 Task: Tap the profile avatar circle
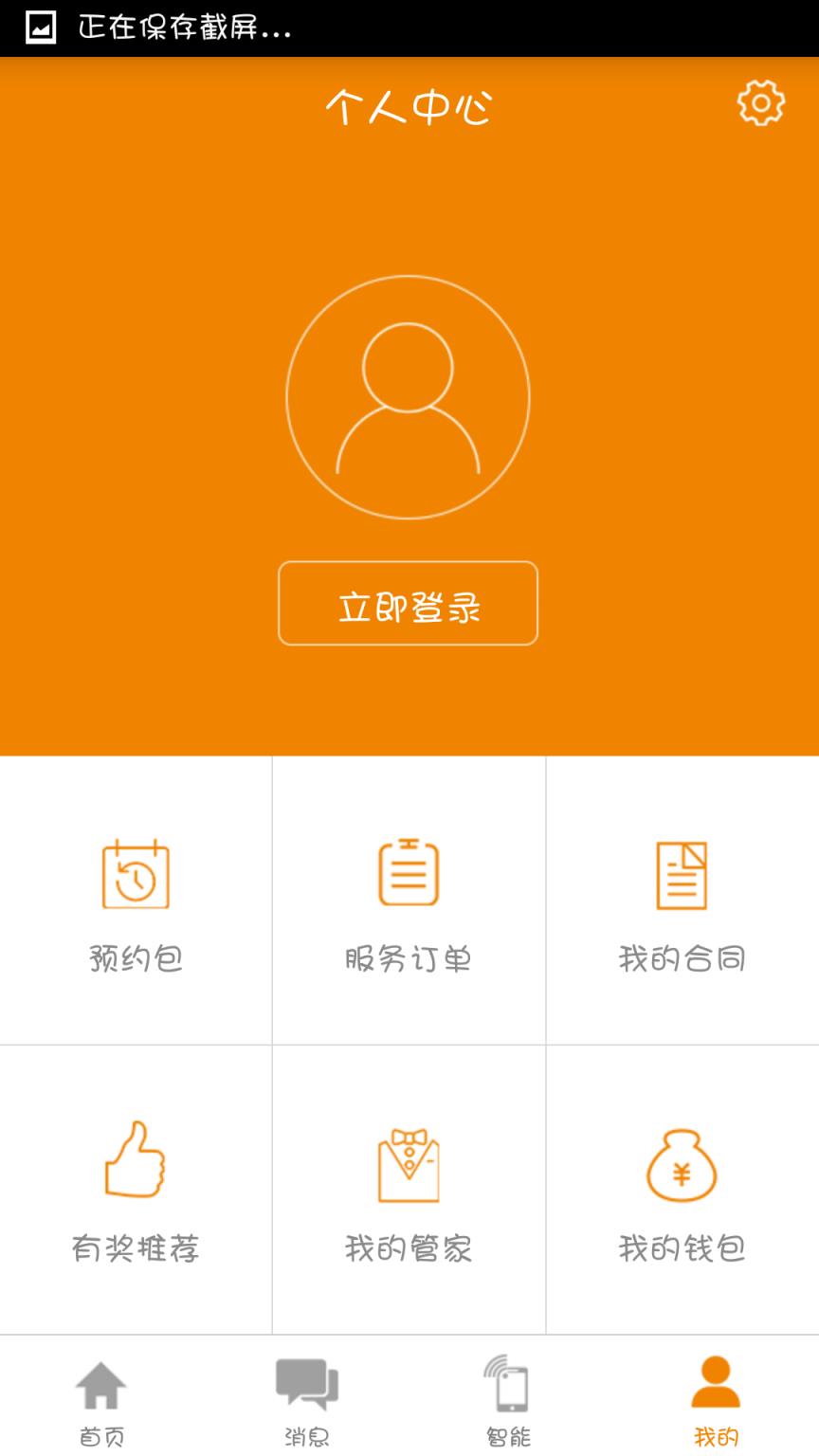click(409, 397)
